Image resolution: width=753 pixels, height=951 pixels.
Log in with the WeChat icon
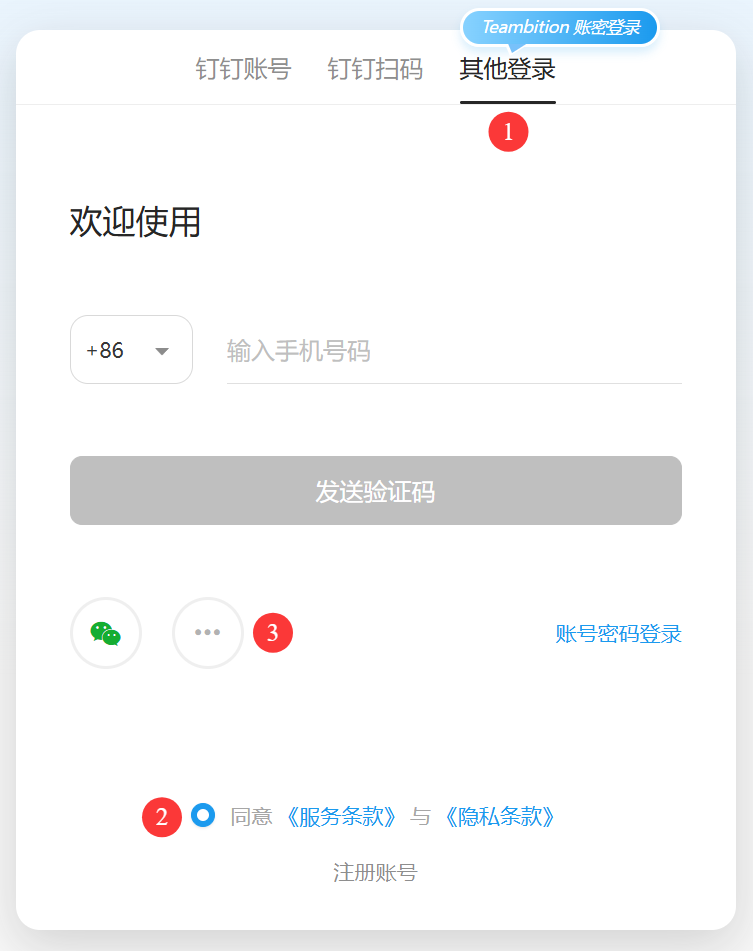coord(106,633)
